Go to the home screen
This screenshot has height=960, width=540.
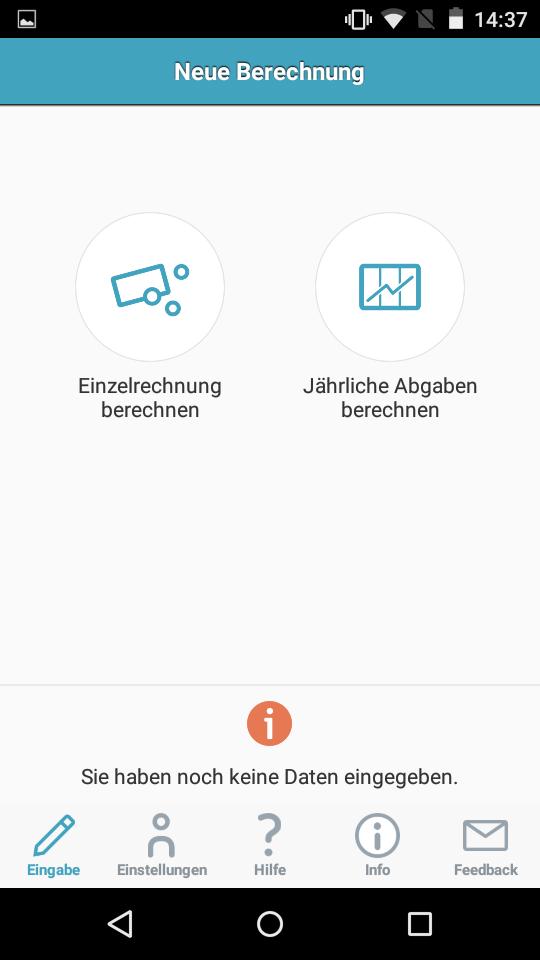pos(270,924)
